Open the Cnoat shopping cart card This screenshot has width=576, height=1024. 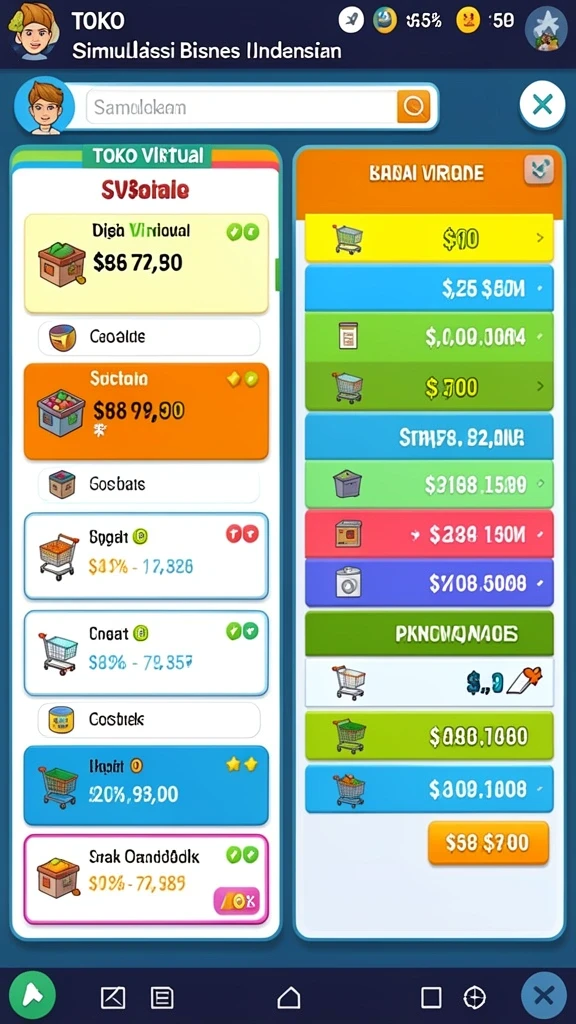146,653
